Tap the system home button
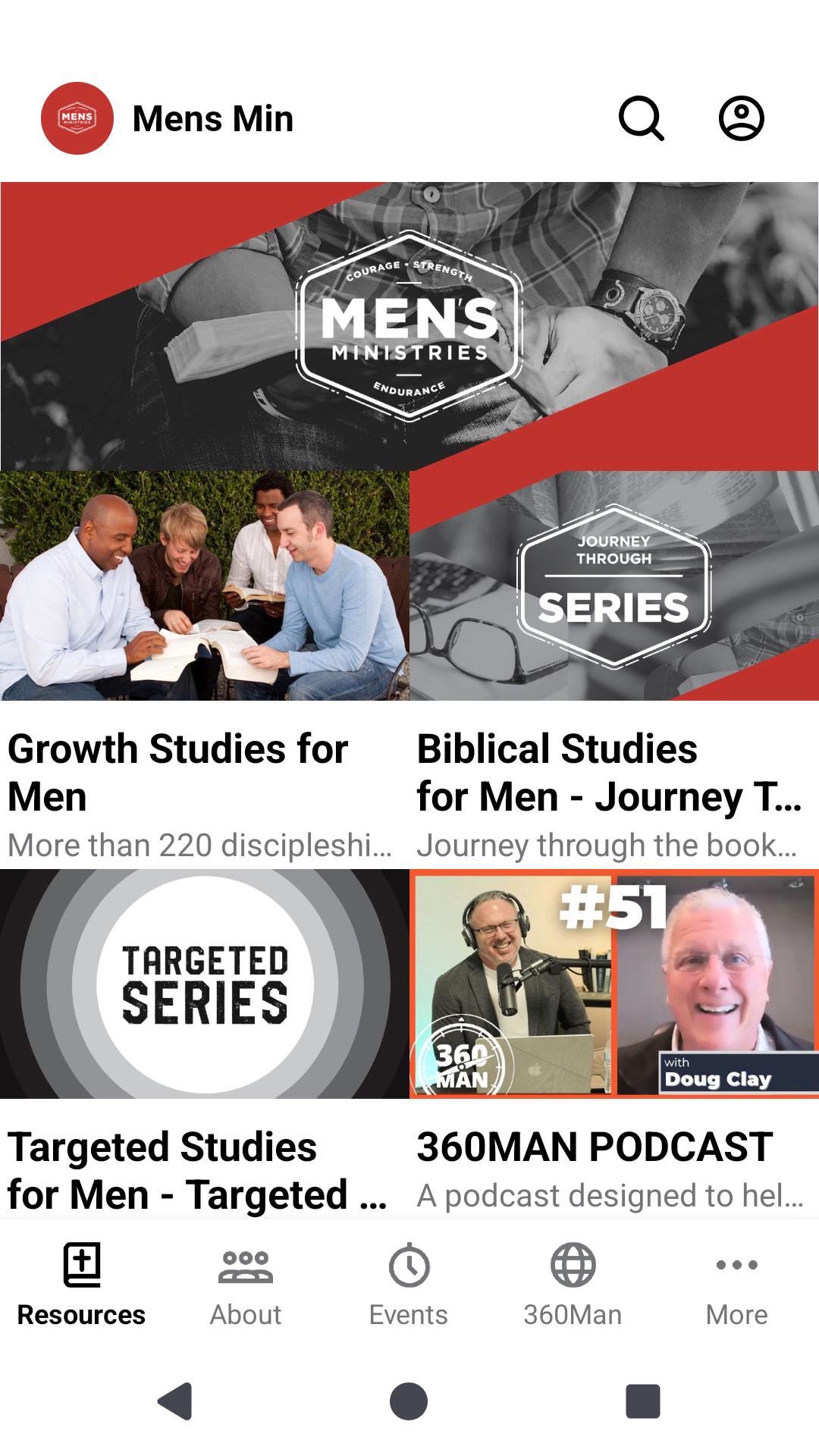This screenshot has height=1456, width=819. 409,1401
